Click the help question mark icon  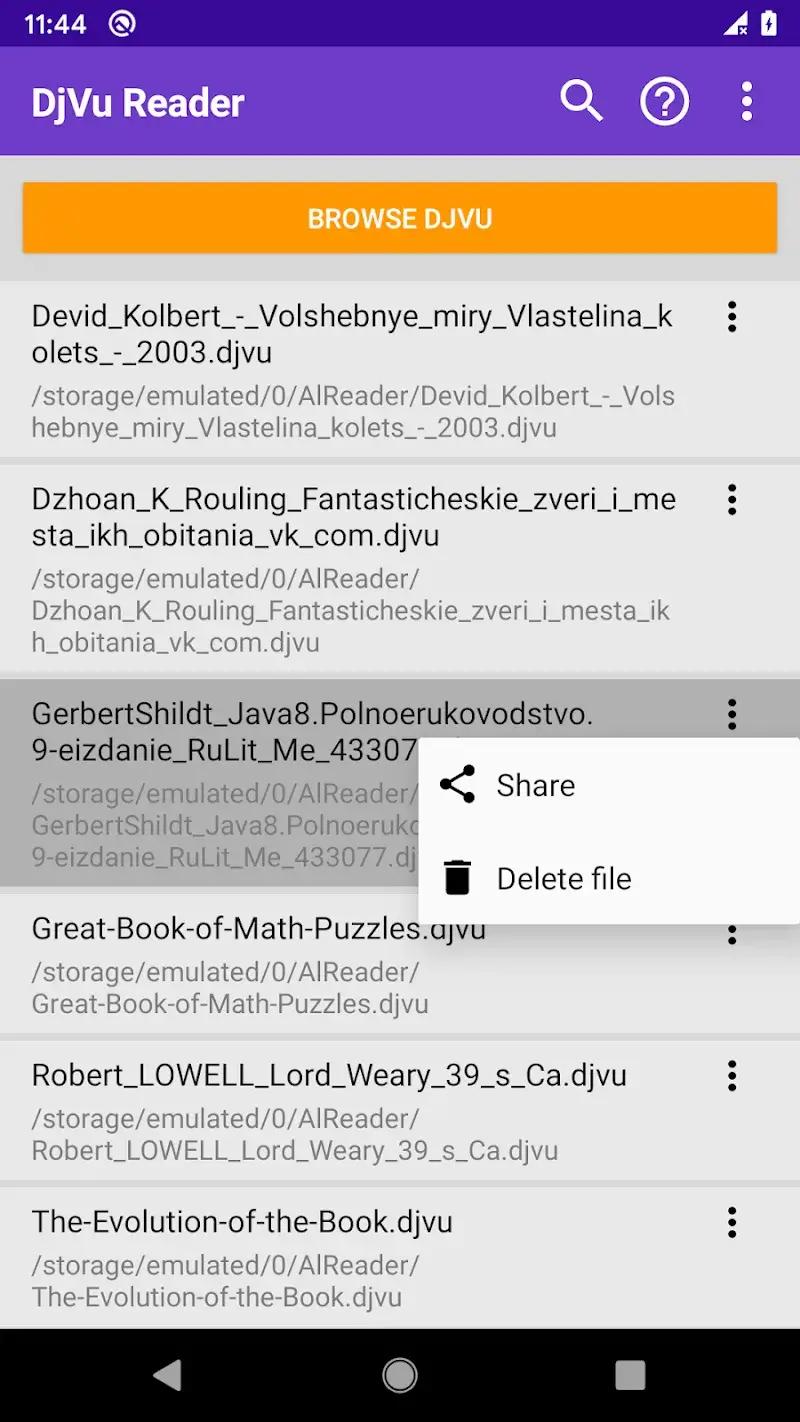(664, 101)
